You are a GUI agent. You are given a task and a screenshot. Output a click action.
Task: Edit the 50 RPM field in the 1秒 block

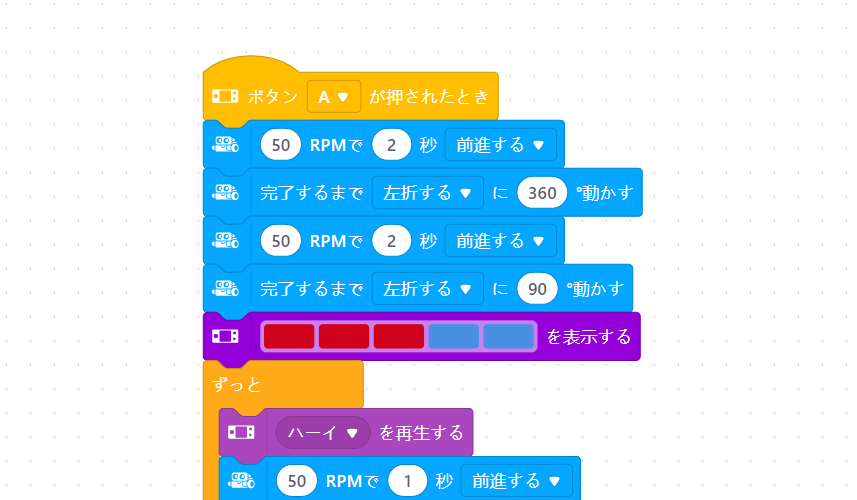click(x=296, y=481)
